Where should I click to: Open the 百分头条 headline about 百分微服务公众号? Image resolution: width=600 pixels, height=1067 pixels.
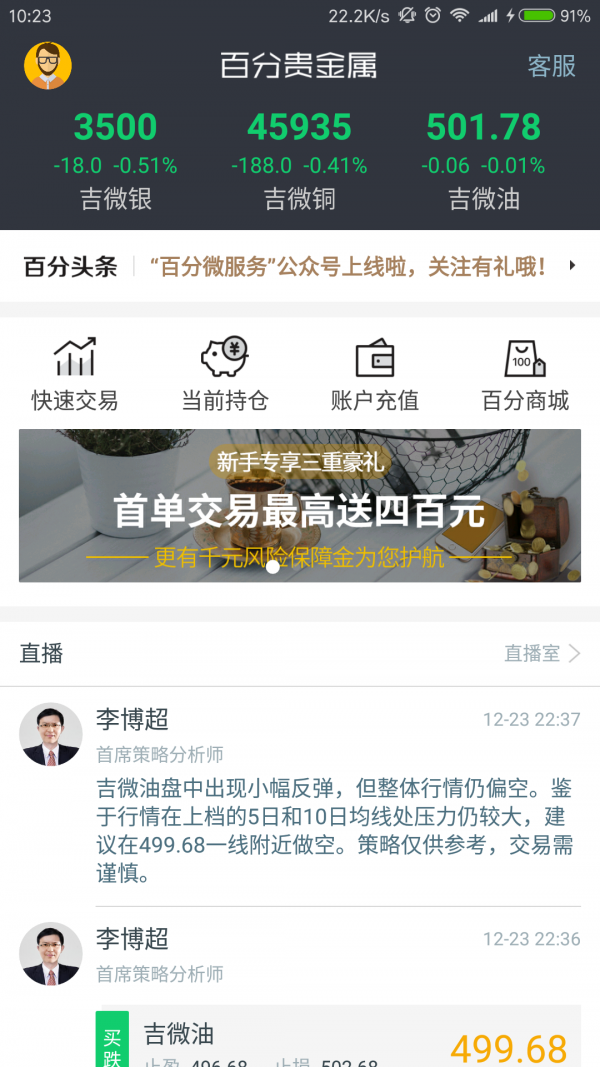(x=347, y=266)
